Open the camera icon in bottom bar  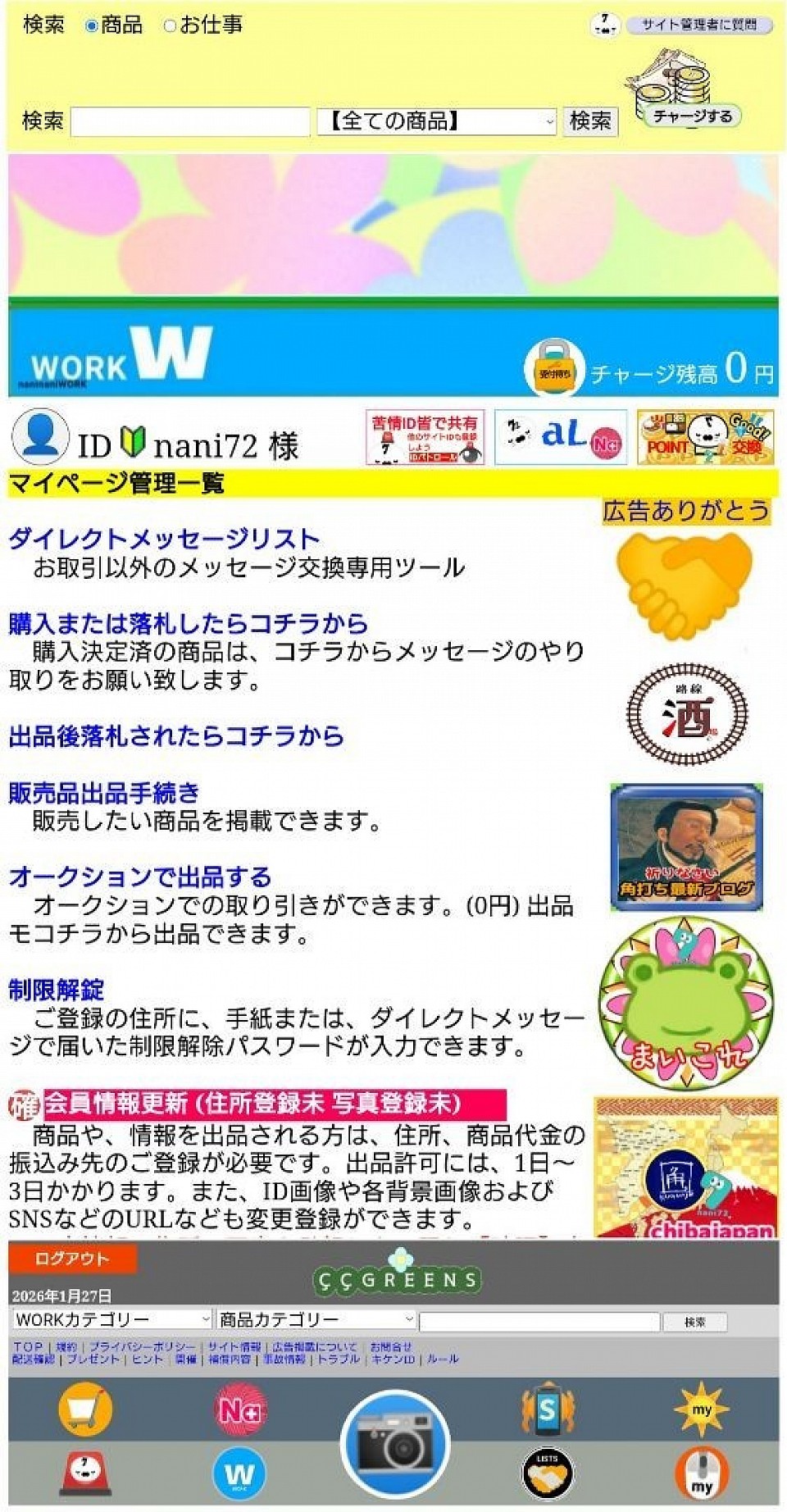[395, 1445]
